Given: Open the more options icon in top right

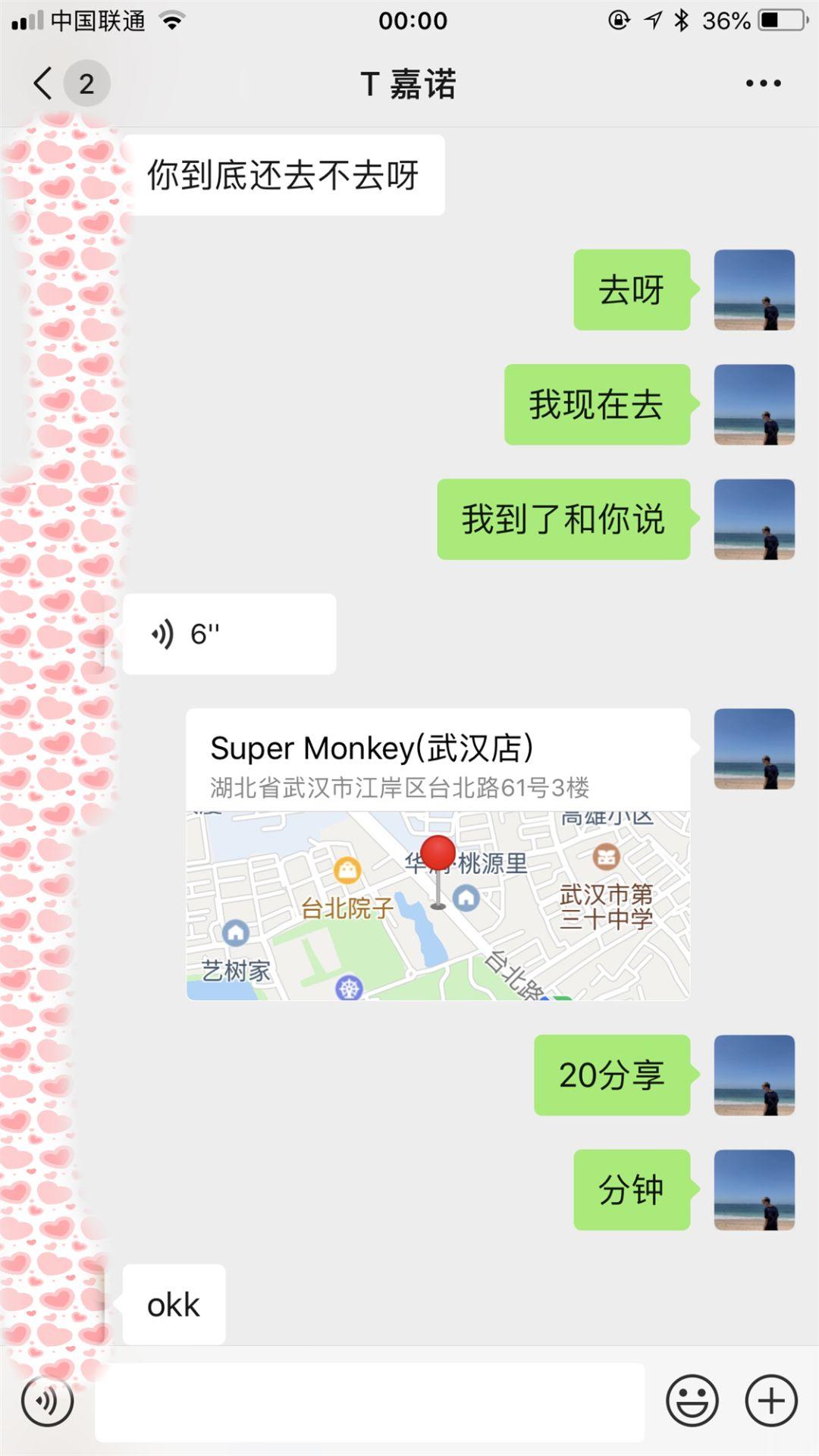Looking at the screenshot, I should 761,83.
